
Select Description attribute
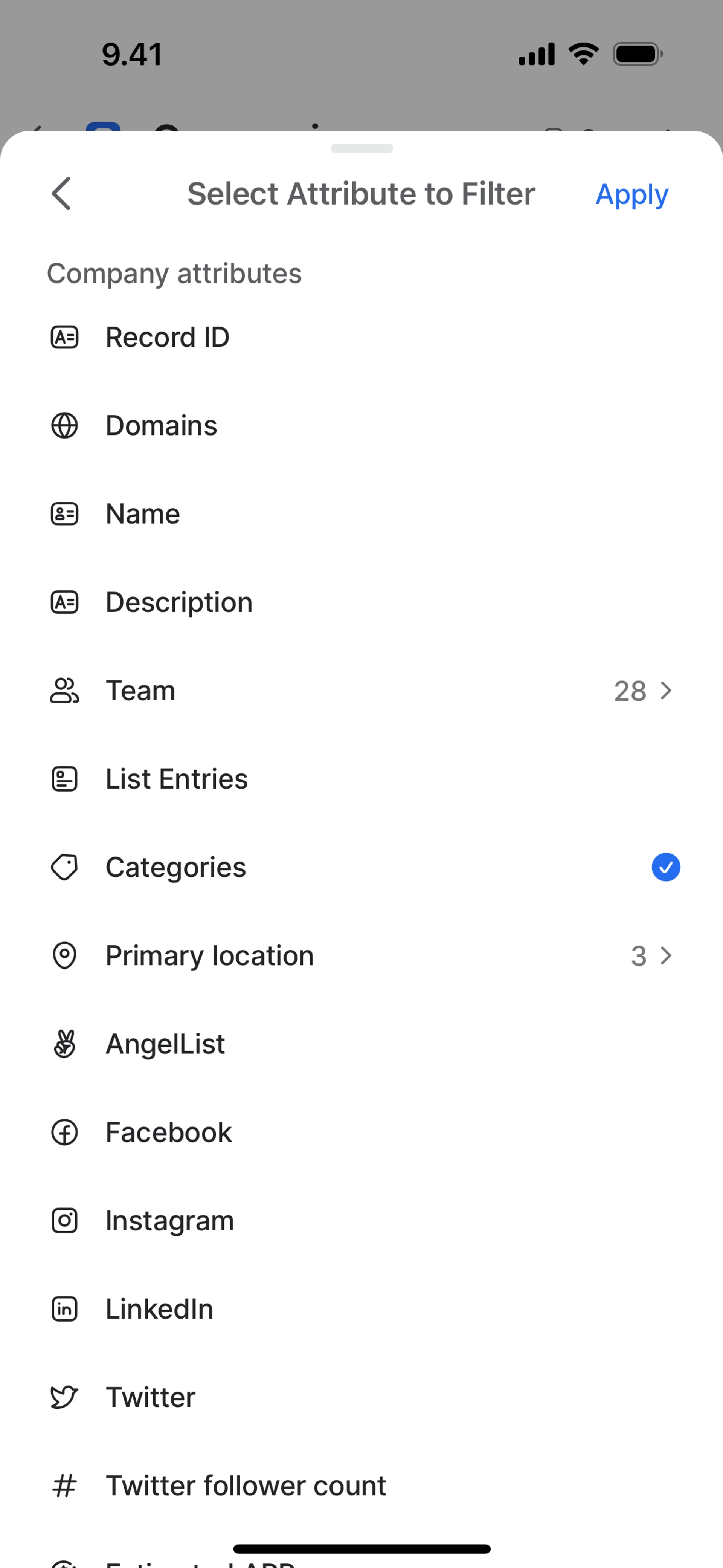179,602
